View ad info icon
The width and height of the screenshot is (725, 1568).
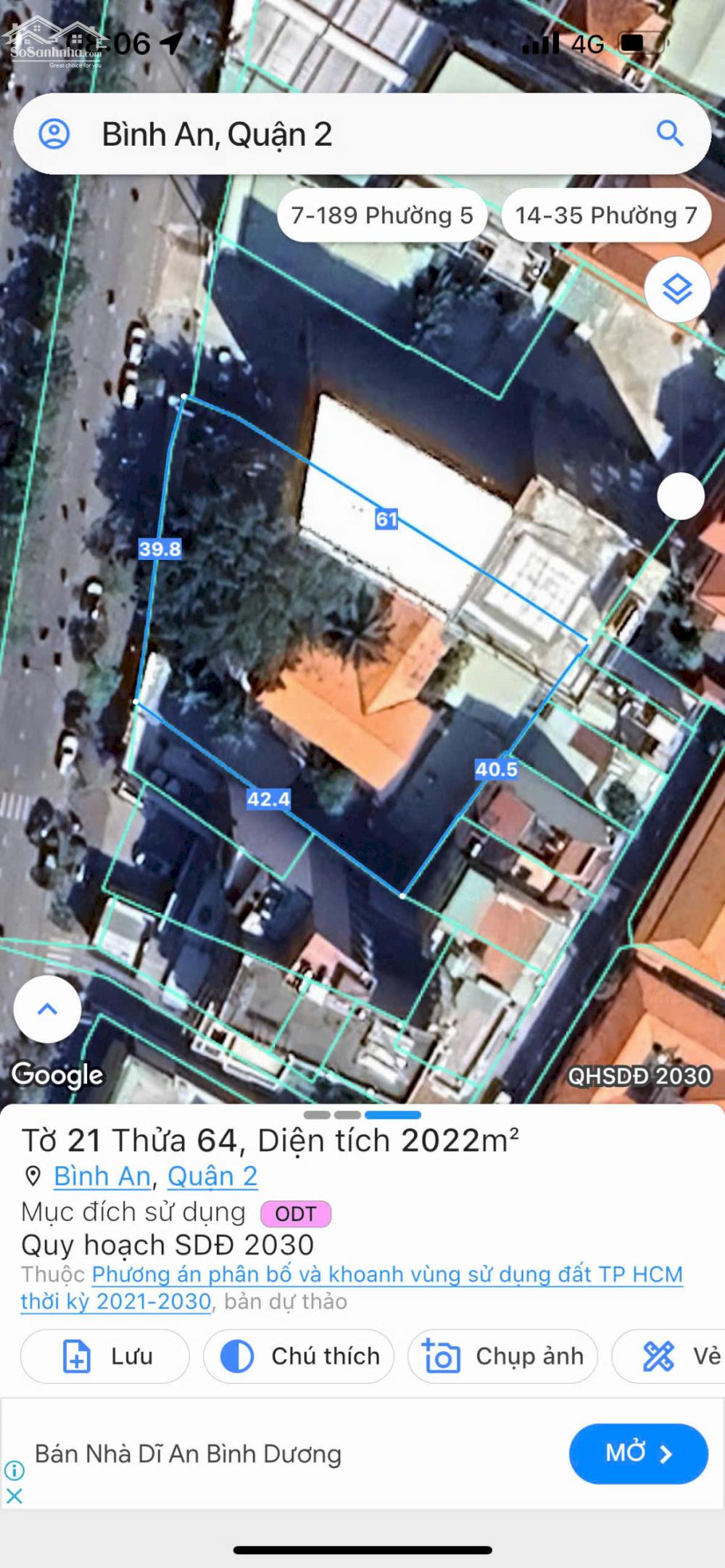pos(14,1470)
